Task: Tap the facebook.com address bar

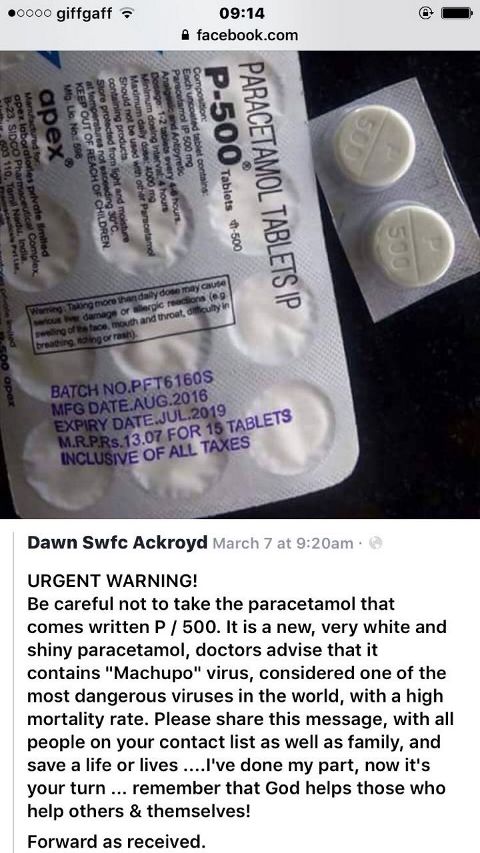Action: [240, 35]
